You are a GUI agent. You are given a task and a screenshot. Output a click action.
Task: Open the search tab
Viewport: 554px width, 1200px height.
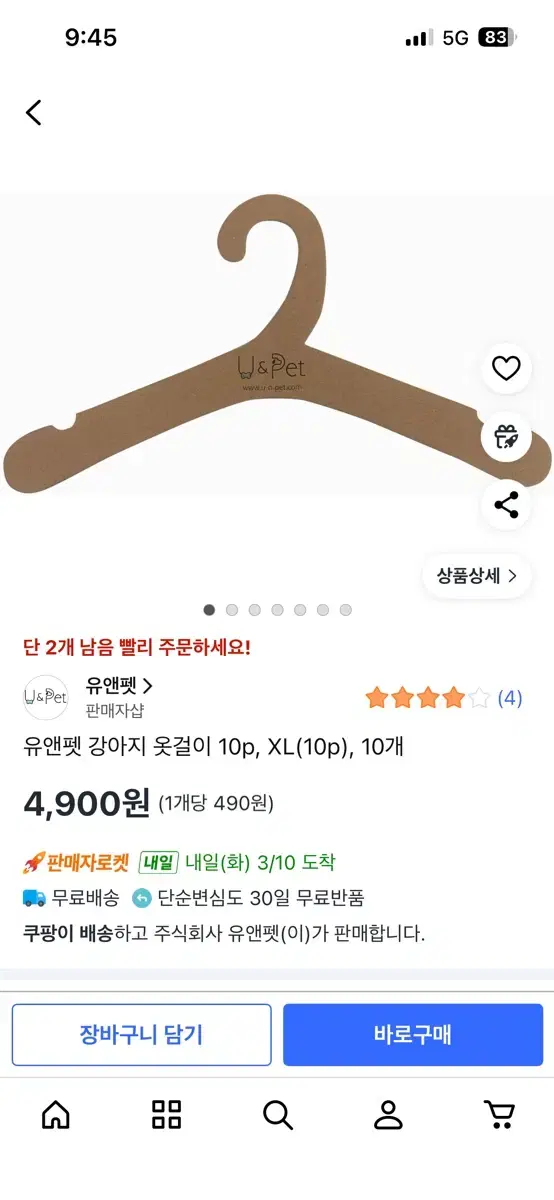[x=277, y=1115]
